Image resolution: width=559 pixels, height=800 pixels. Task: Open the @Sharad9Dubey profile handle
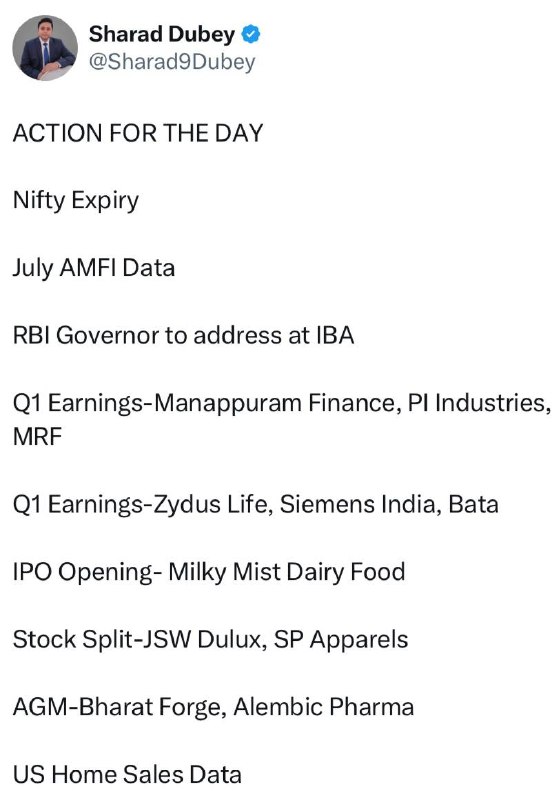tap(172, 62)
